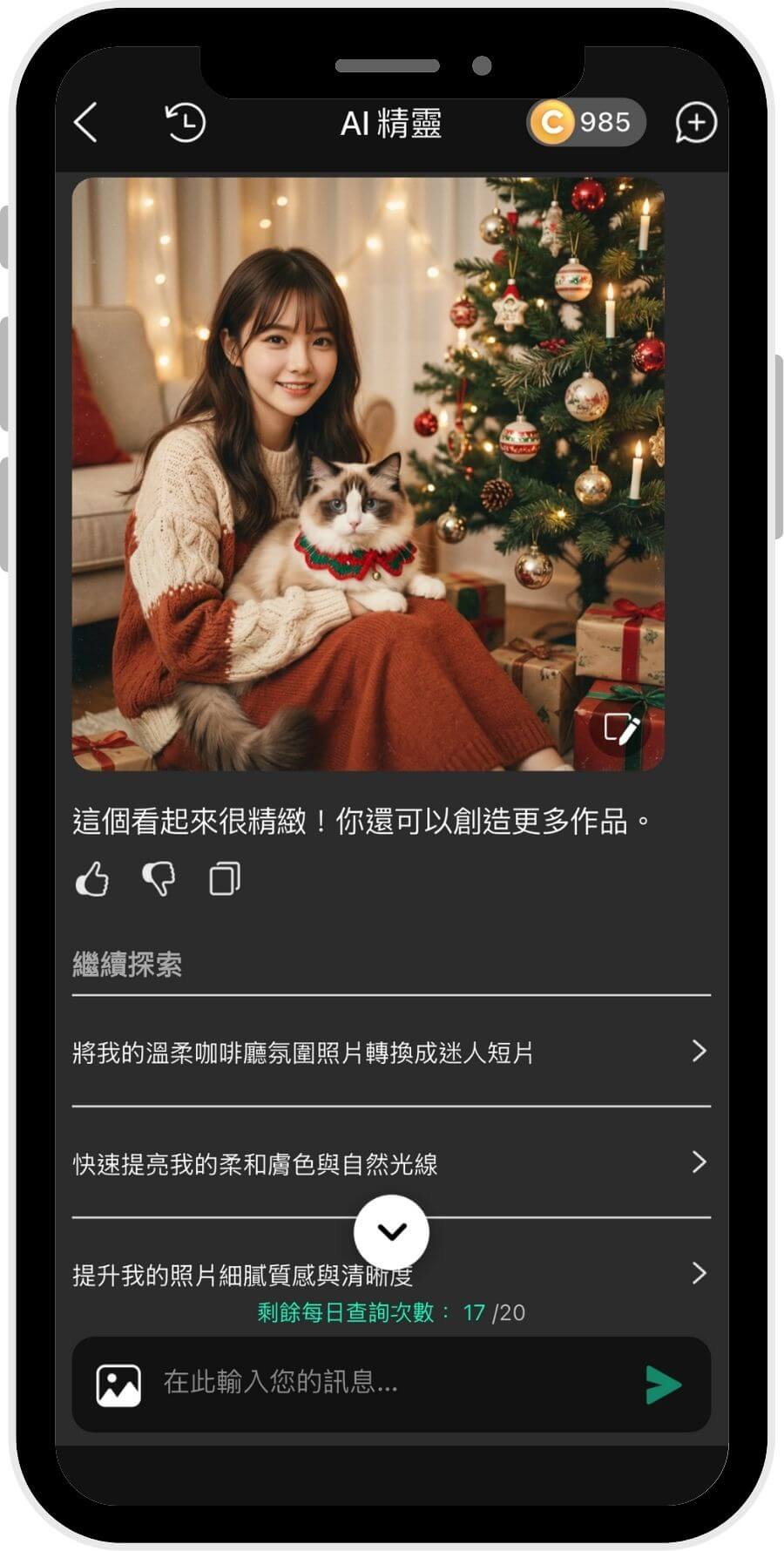
Task: Tap the edit pencil on the photo
Action: pos(621,728)
